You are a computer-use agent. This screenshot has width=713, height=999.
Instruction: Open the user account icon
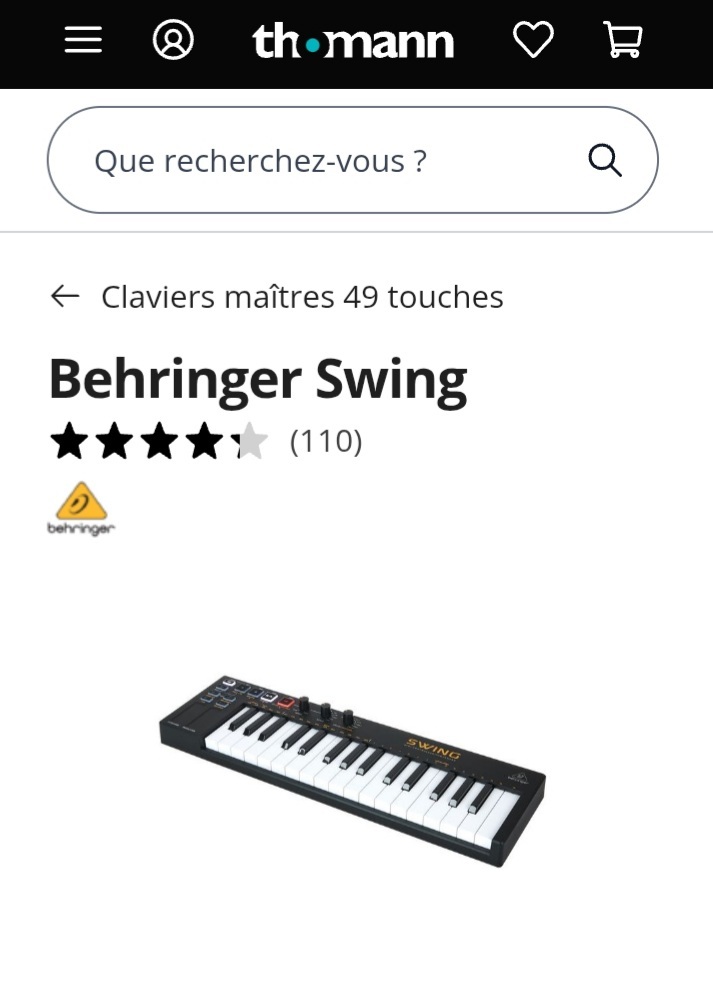coord(173,41)
